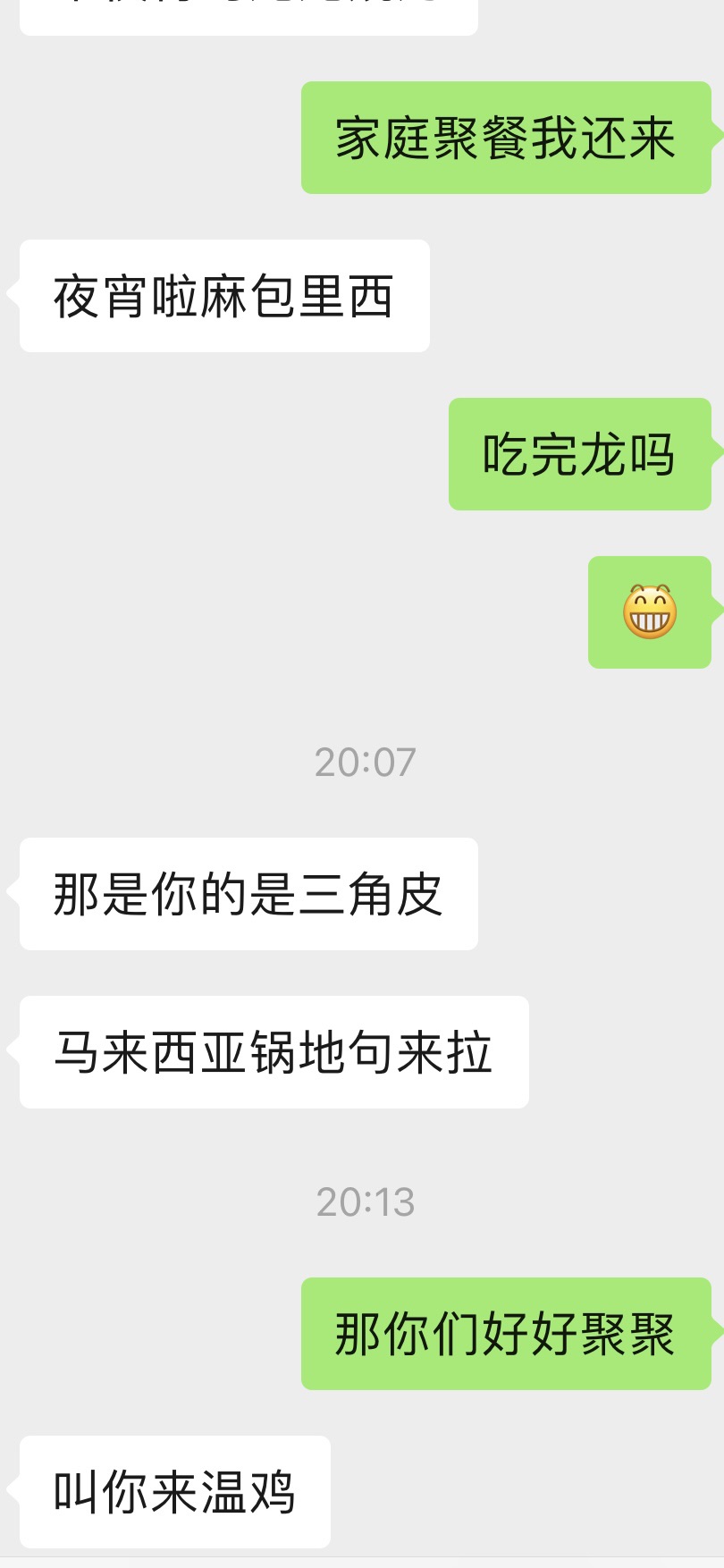Tap the message 那是你的是三角皮
Viewport: 724px width, 1568px height.
point(248,892)
